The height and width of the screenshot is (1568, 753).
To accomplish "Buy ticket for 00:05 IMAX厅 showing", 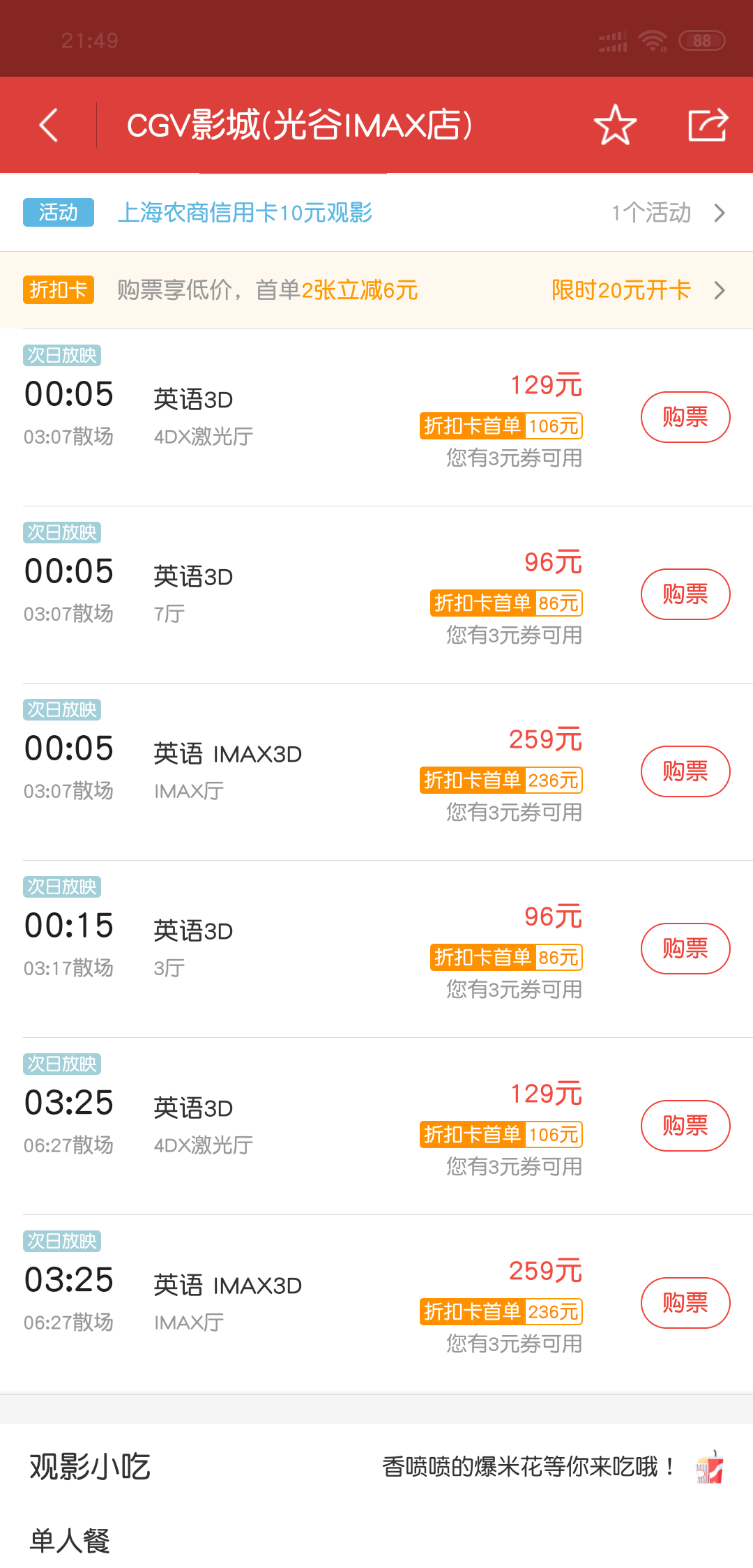I will (x=685, y=771).
